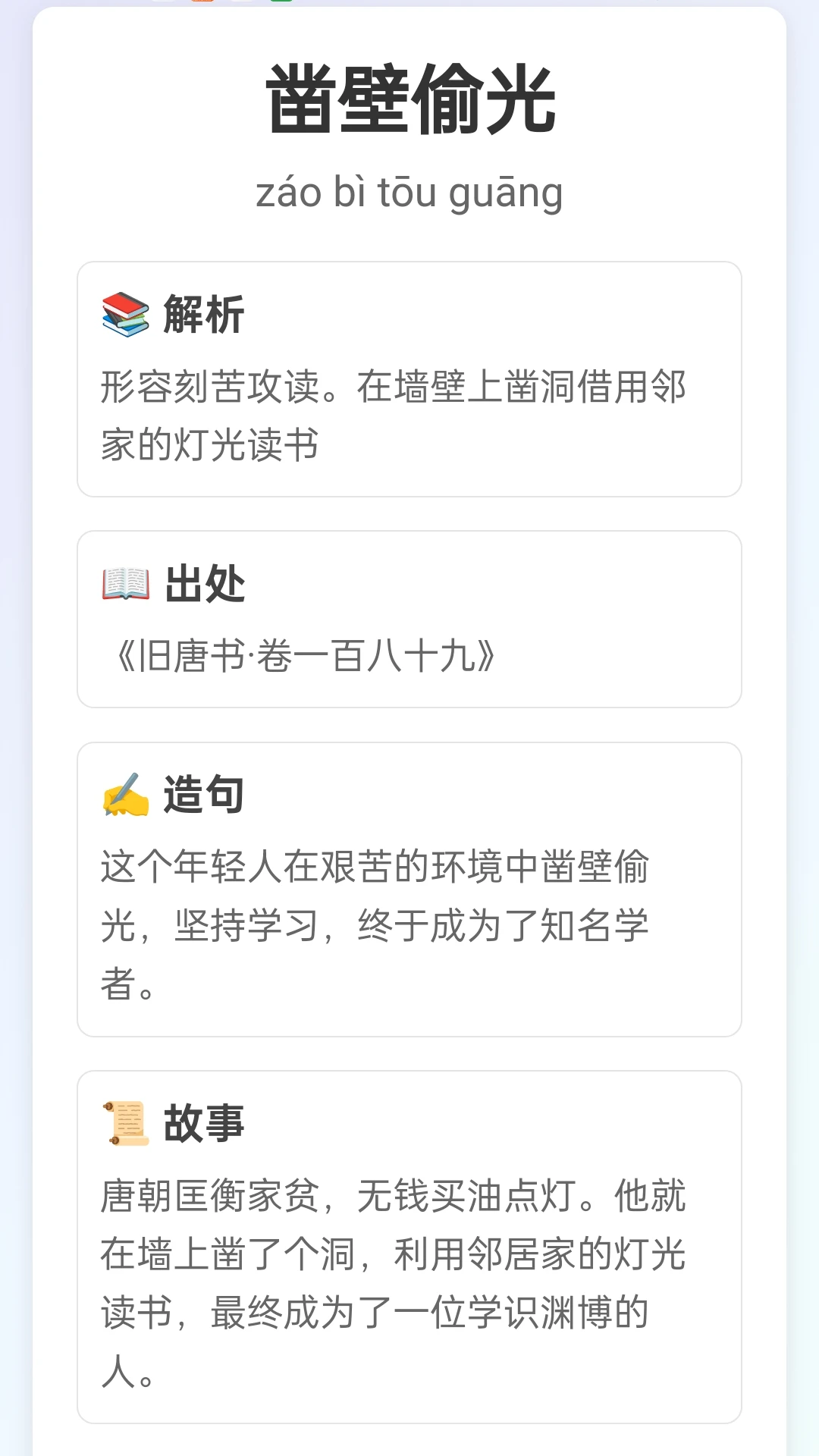Switch to the 故事 section
The height and width of the screenshot is (1456, 819).
(x=203, y=1124)
